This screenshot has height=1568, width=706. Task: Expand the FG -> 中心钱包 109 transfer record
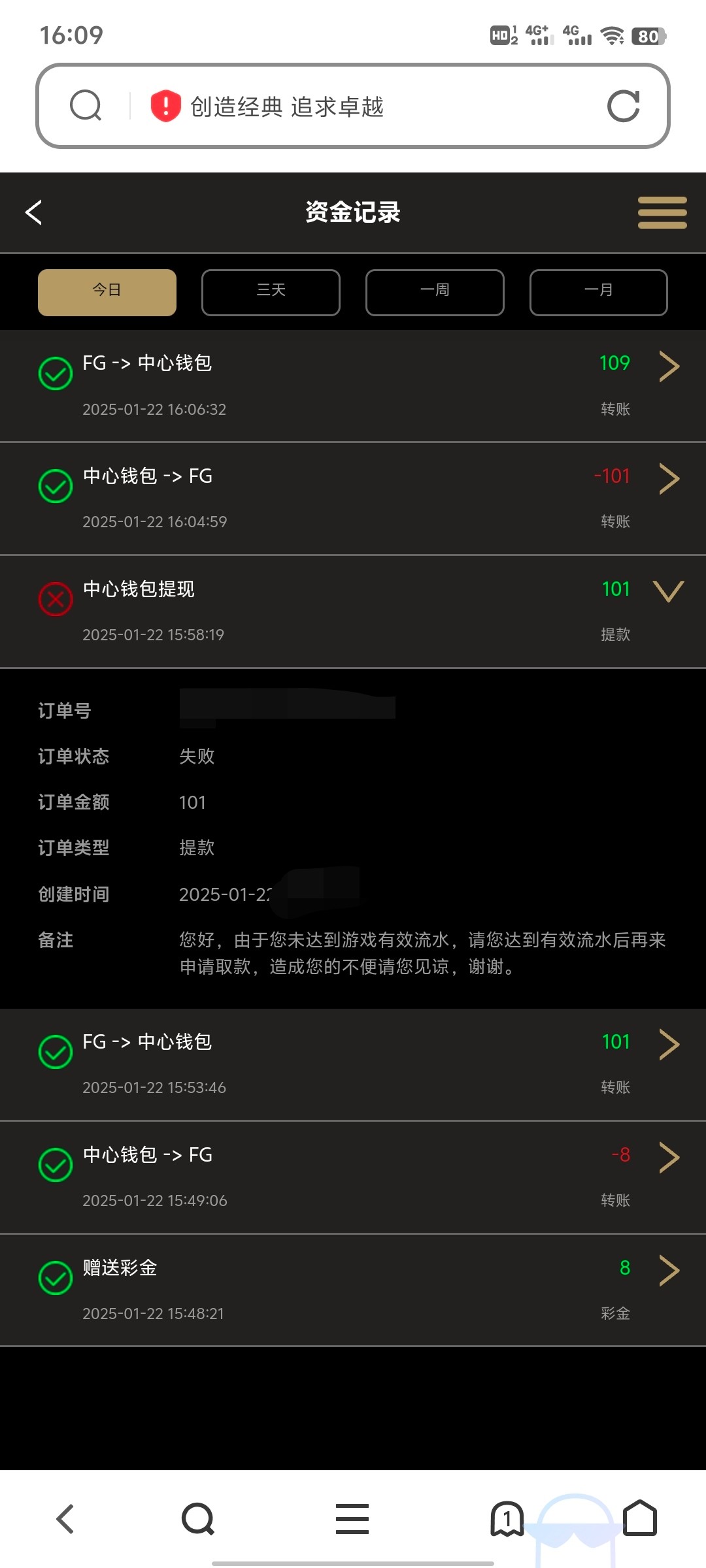tap(353, 385)
